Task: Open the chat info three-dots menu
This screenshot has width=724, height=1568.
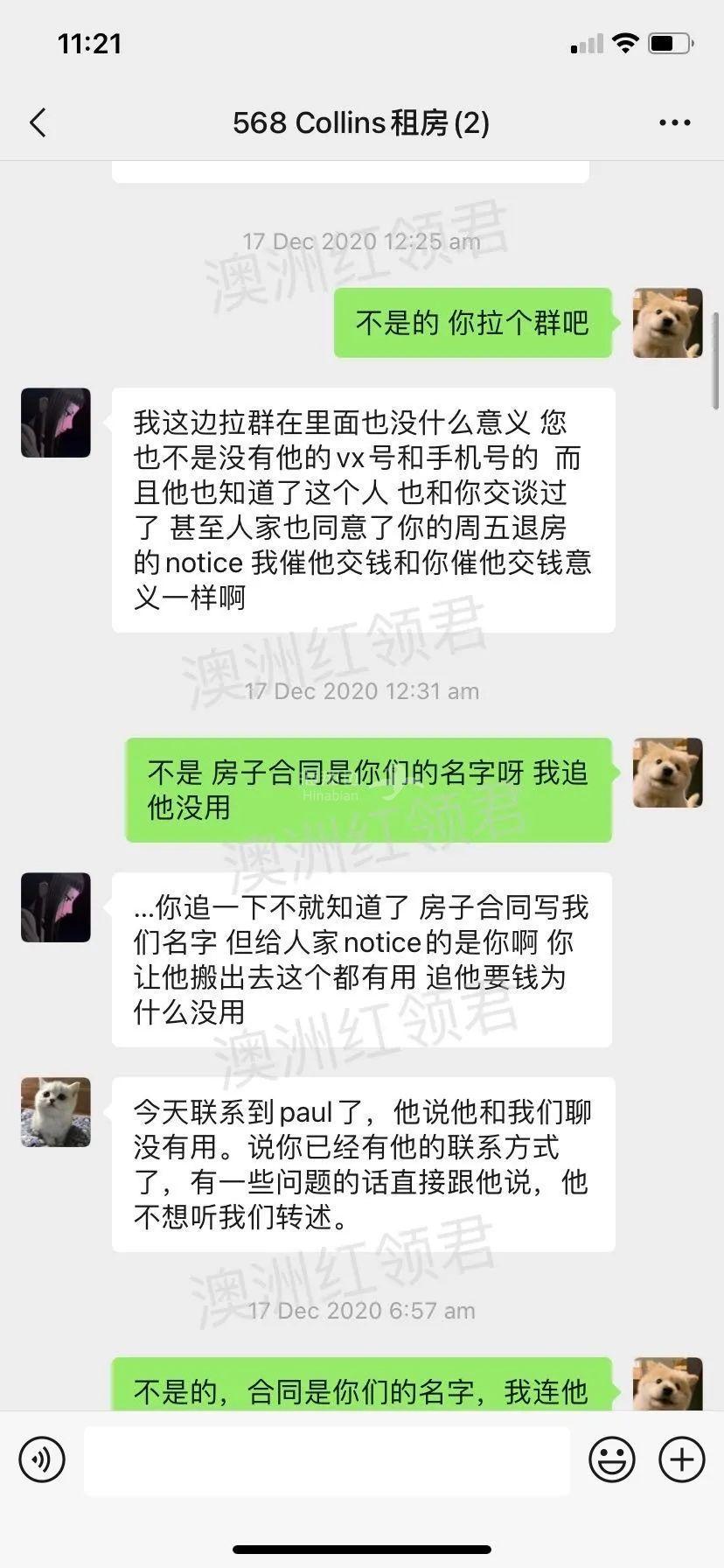Action: point(674,123)
